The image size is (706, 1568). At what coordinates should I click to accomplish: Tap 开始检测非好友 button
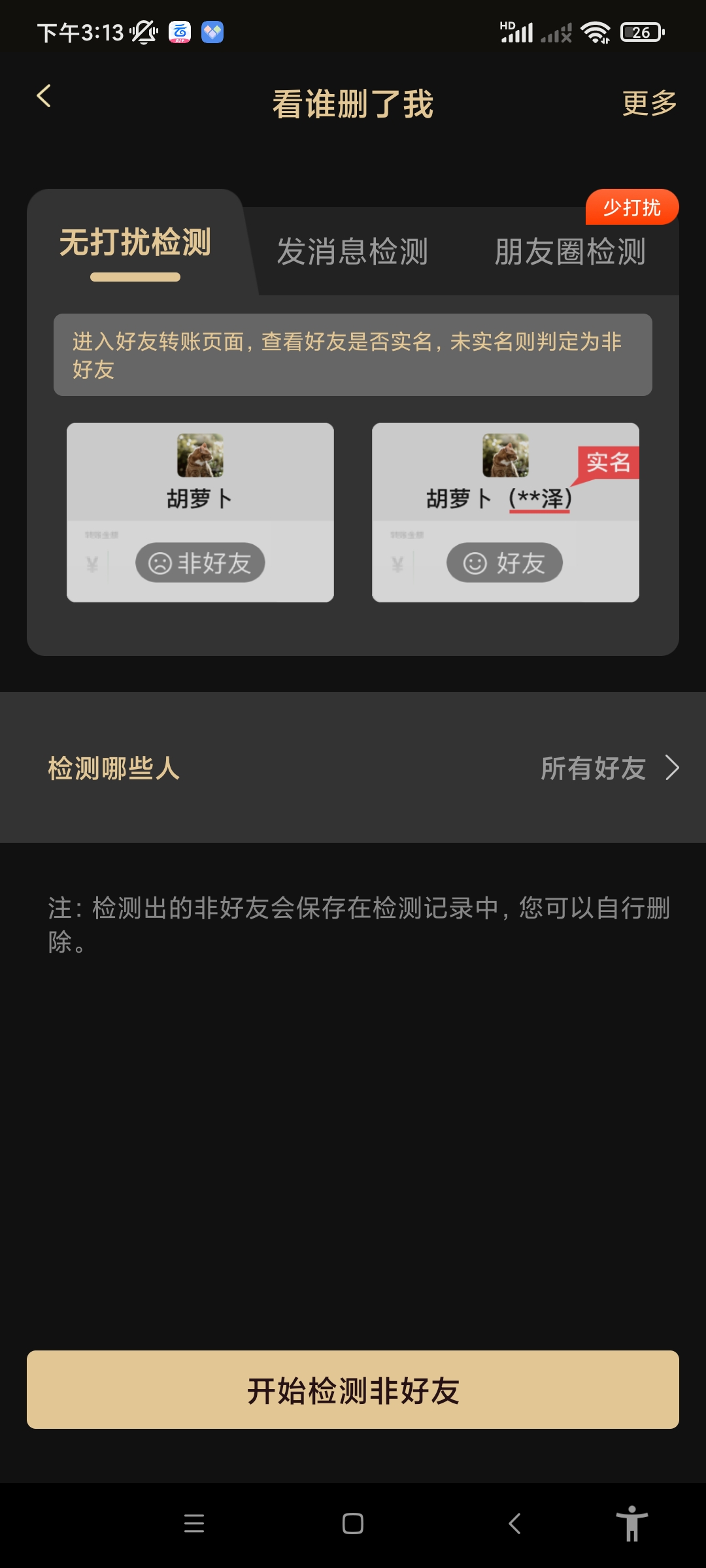pyautogui.click(x=353, y=1390)
